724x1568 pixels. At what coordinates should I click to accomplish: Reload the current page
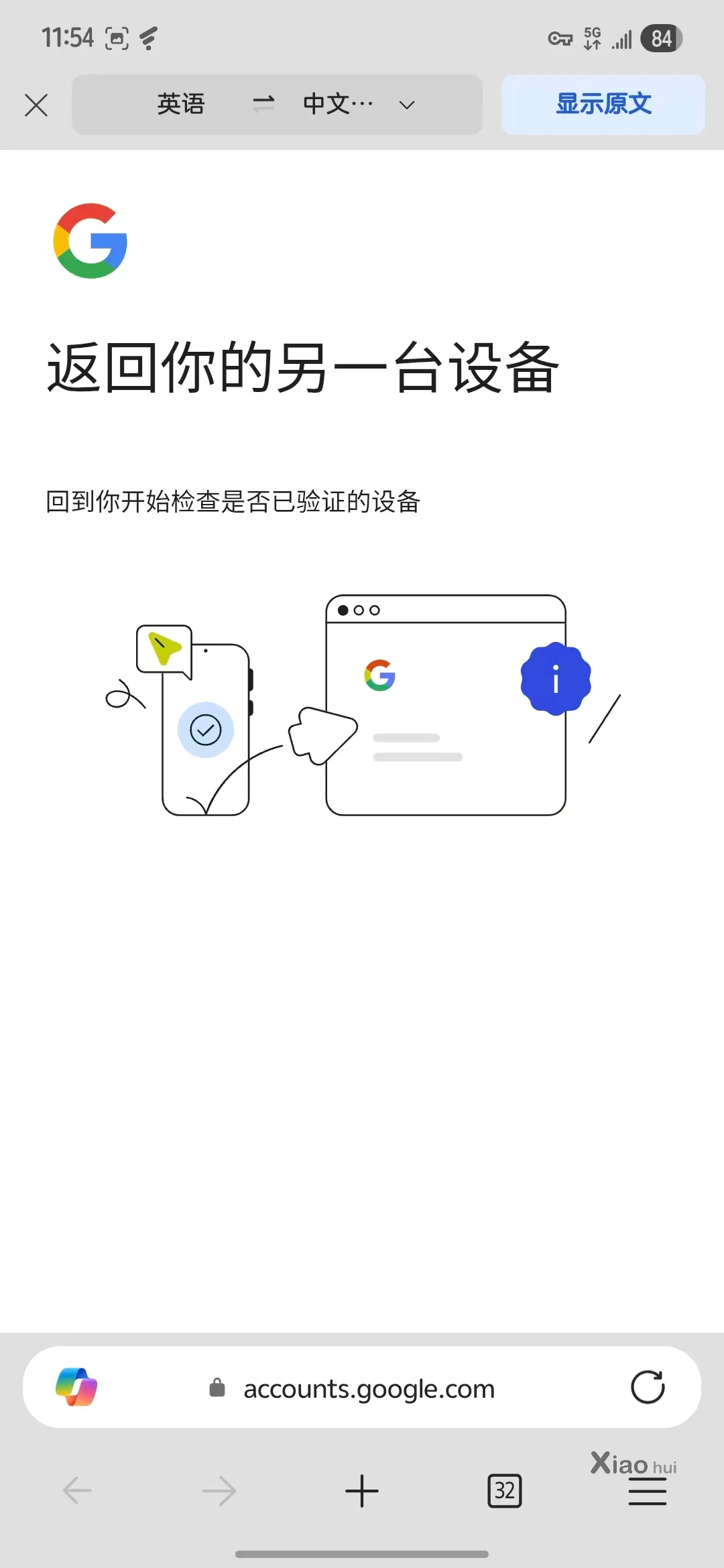click(647, 1387)
